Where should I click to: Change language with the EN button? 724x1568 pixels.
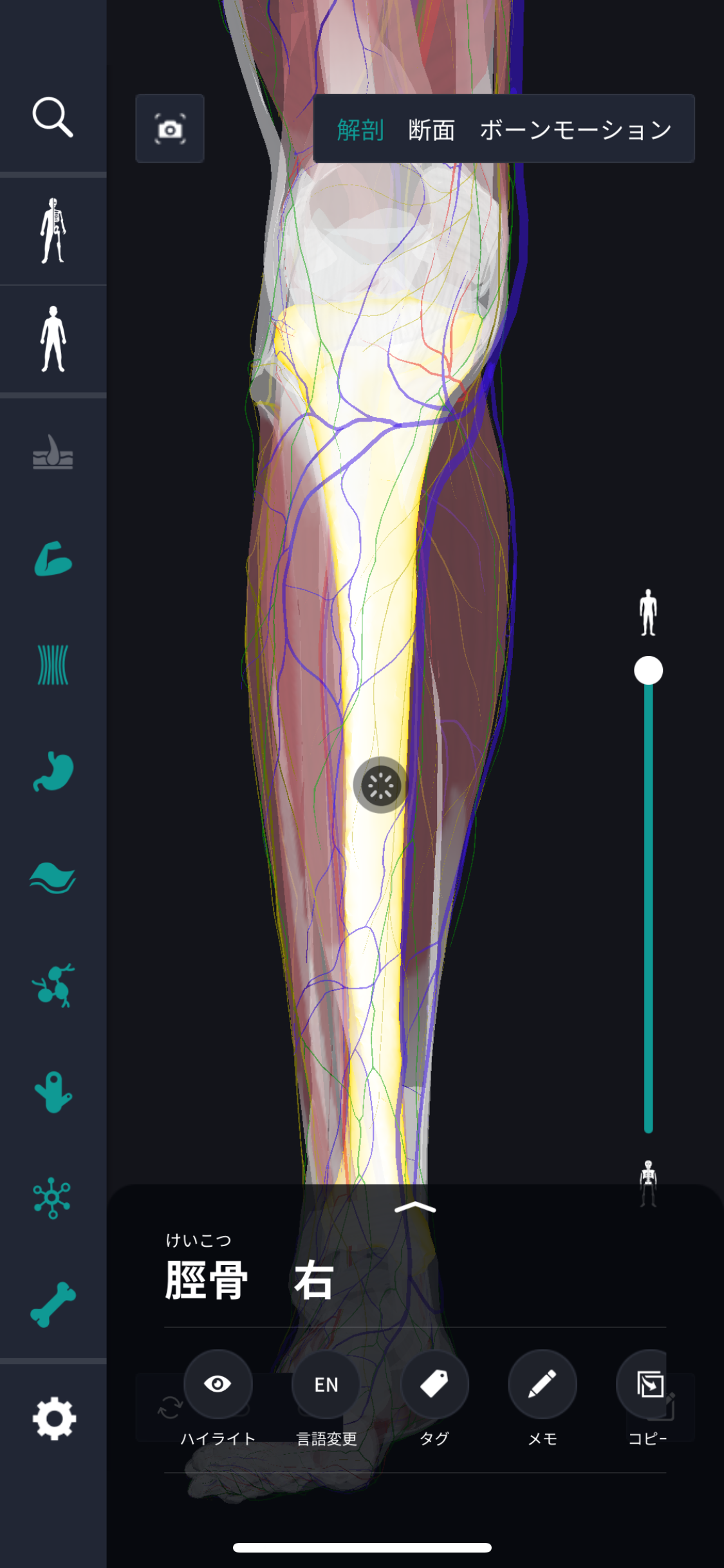coord(326,1384)
